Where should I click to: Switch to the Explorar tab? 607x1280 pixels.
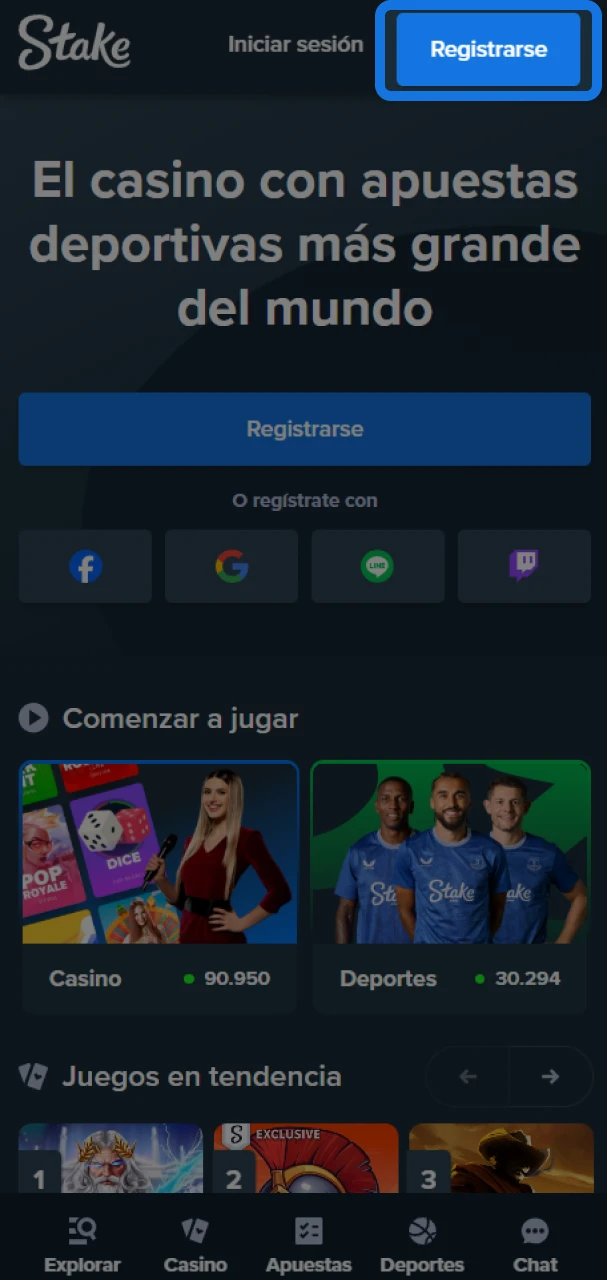[82, 1245]
